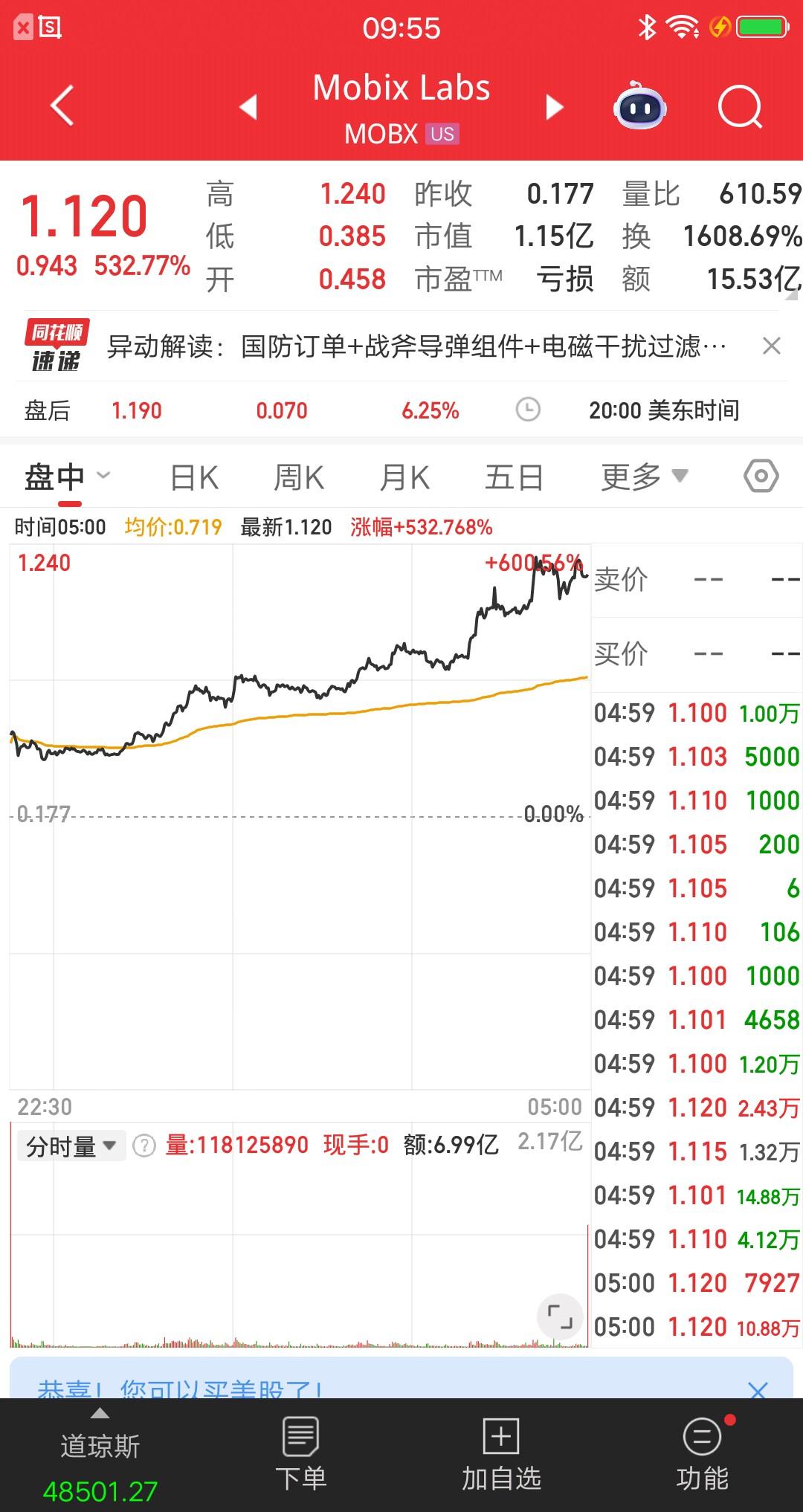Open the 分时量 indicator dropdown
The width and height of the screenshot is (803, 1512).
71,1146
